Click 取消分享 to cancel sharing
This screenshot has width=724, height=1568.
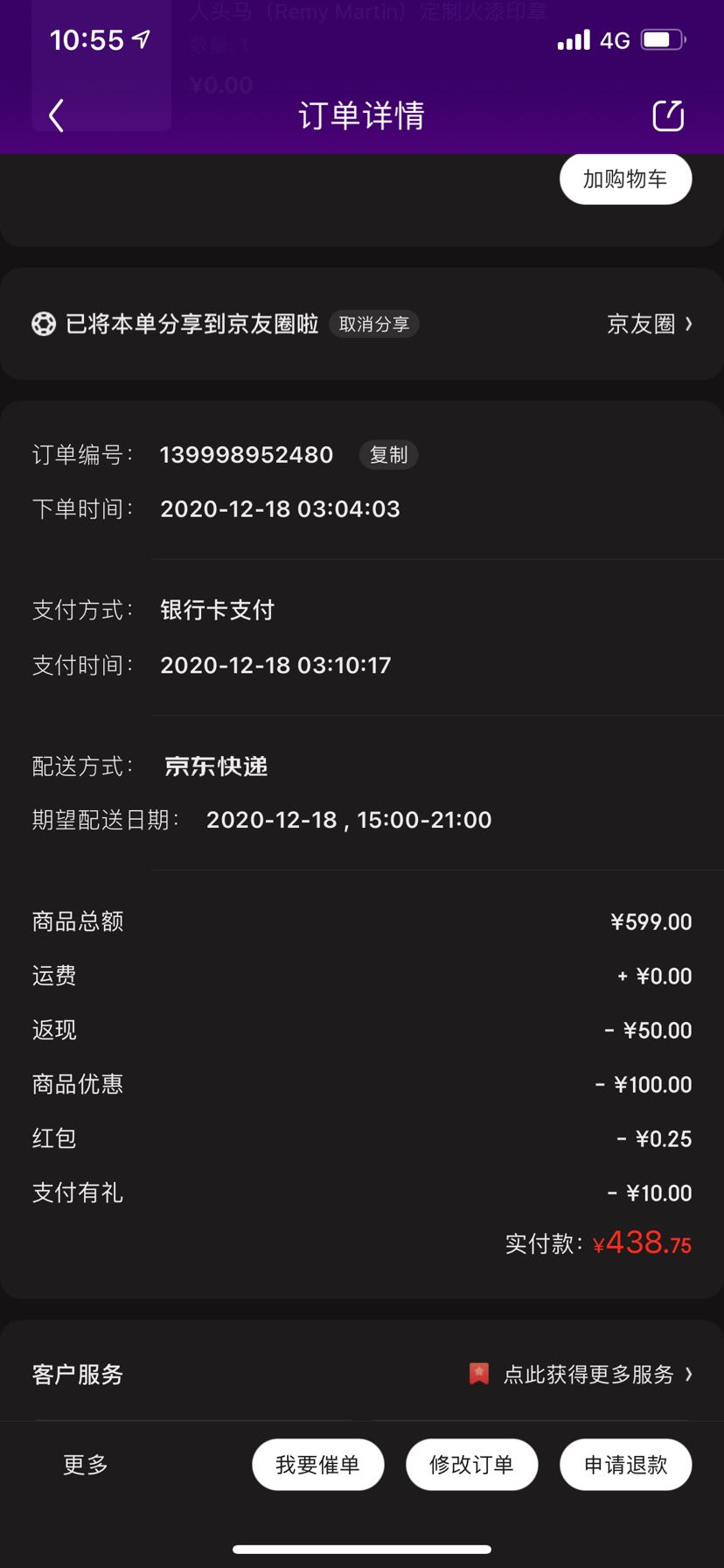(374, 324)
